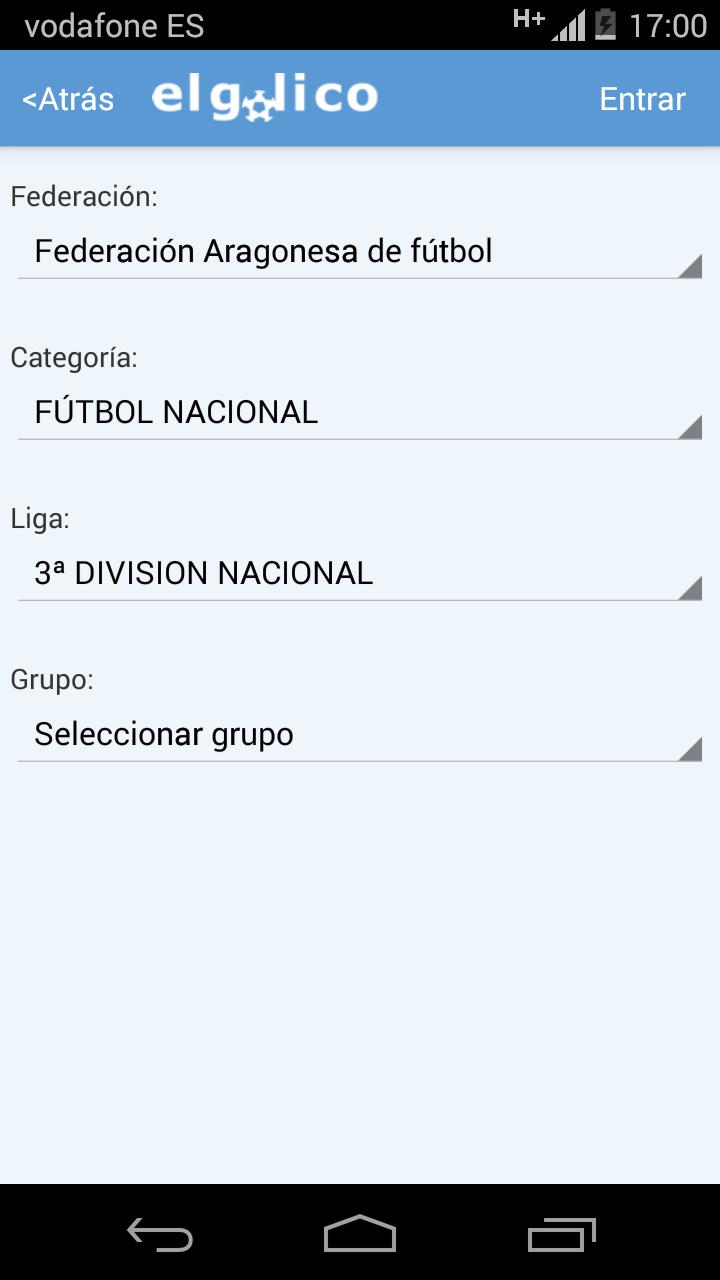Tap the system back button
Image resolution: width=720 pixels, height=1280 pixels.
tap(160, 1234)
